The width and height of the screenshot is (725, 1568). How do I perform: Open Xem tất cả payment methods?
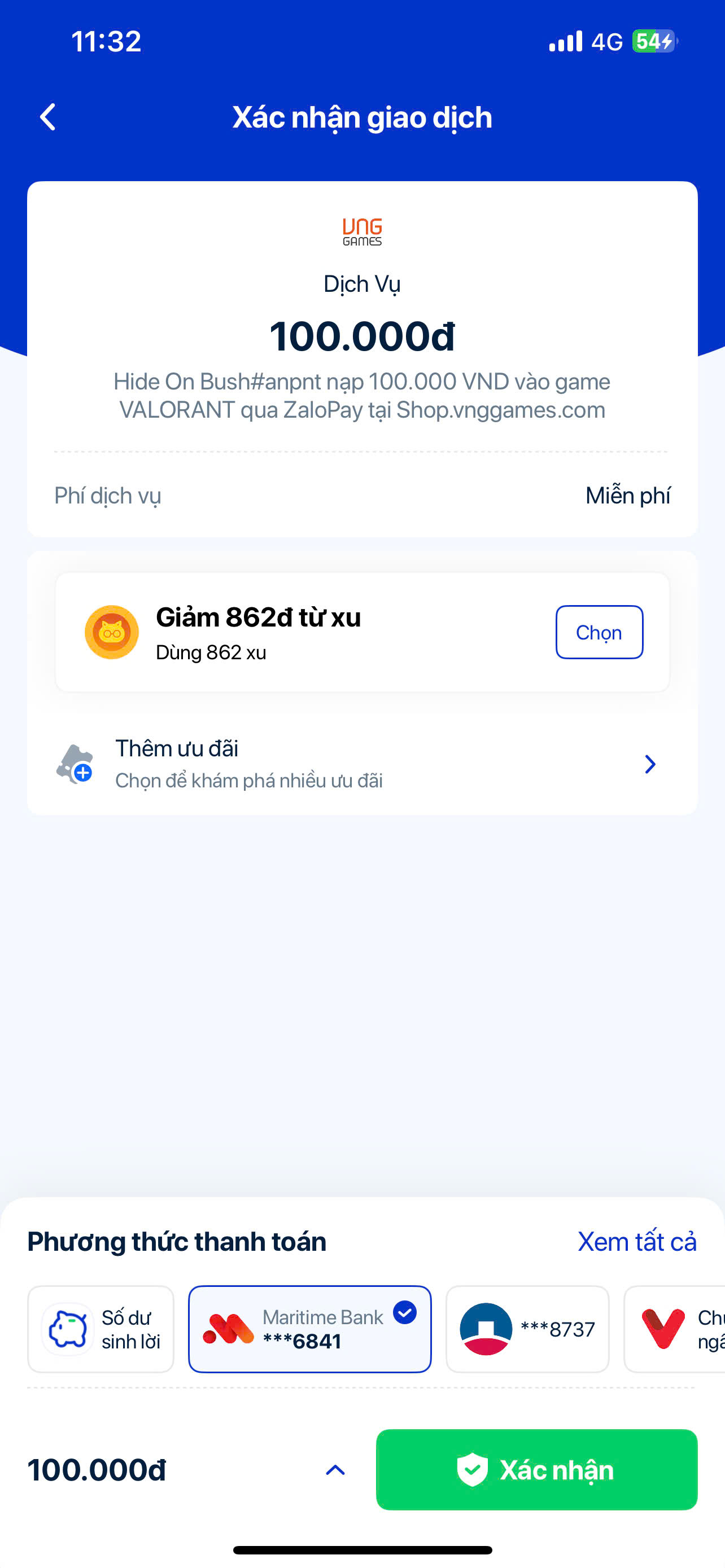tap(637, 1242)
